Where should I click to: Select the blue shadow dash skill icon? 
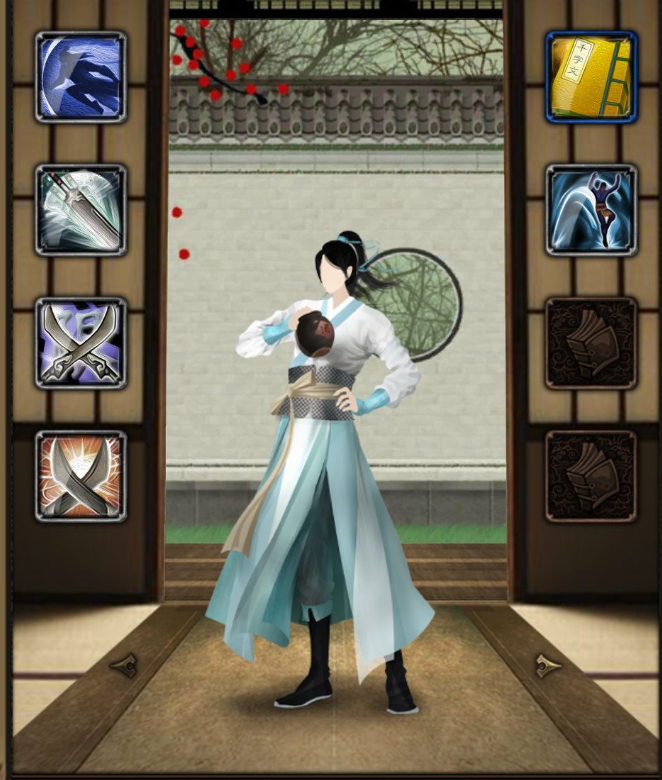point(81,77)
